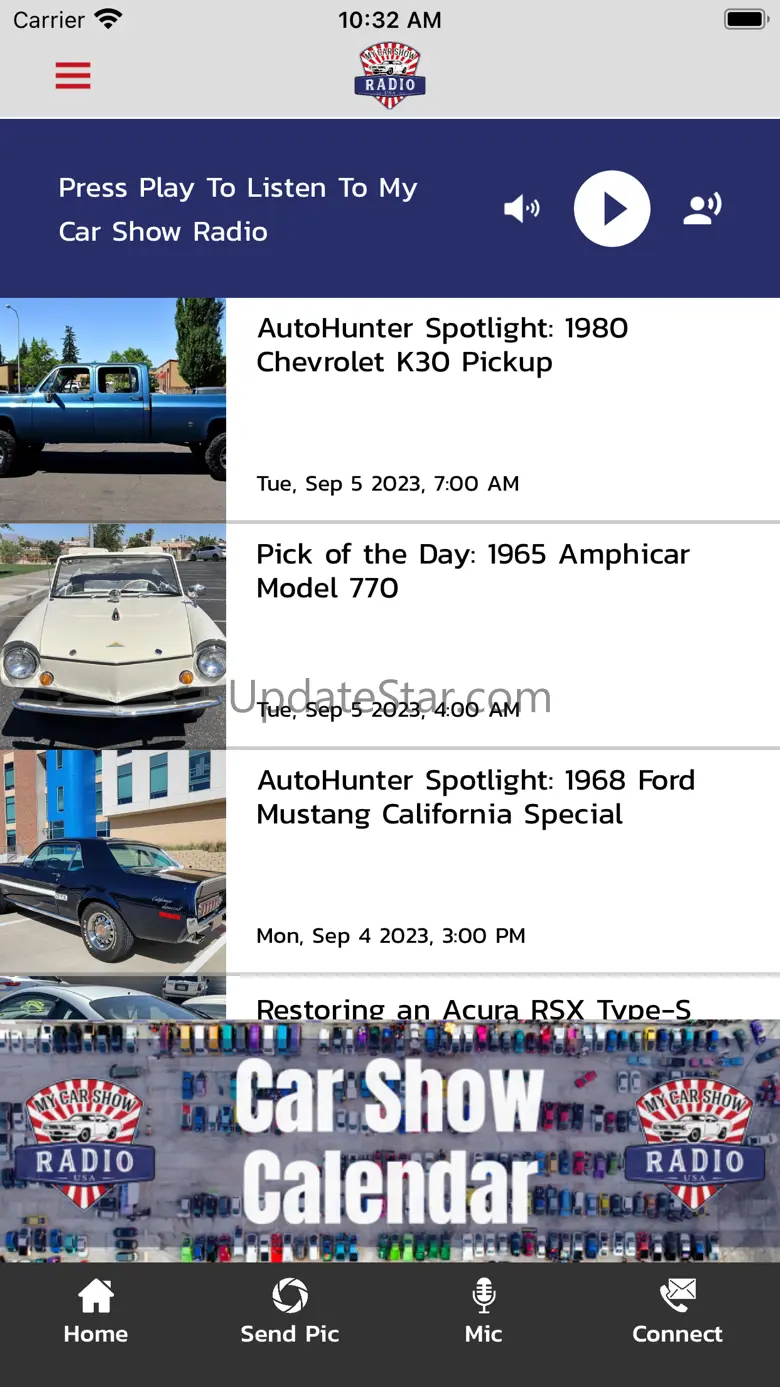Tap the speaker volume icon
This screenshot has height=1387, width=780.
tap(521, 209)
